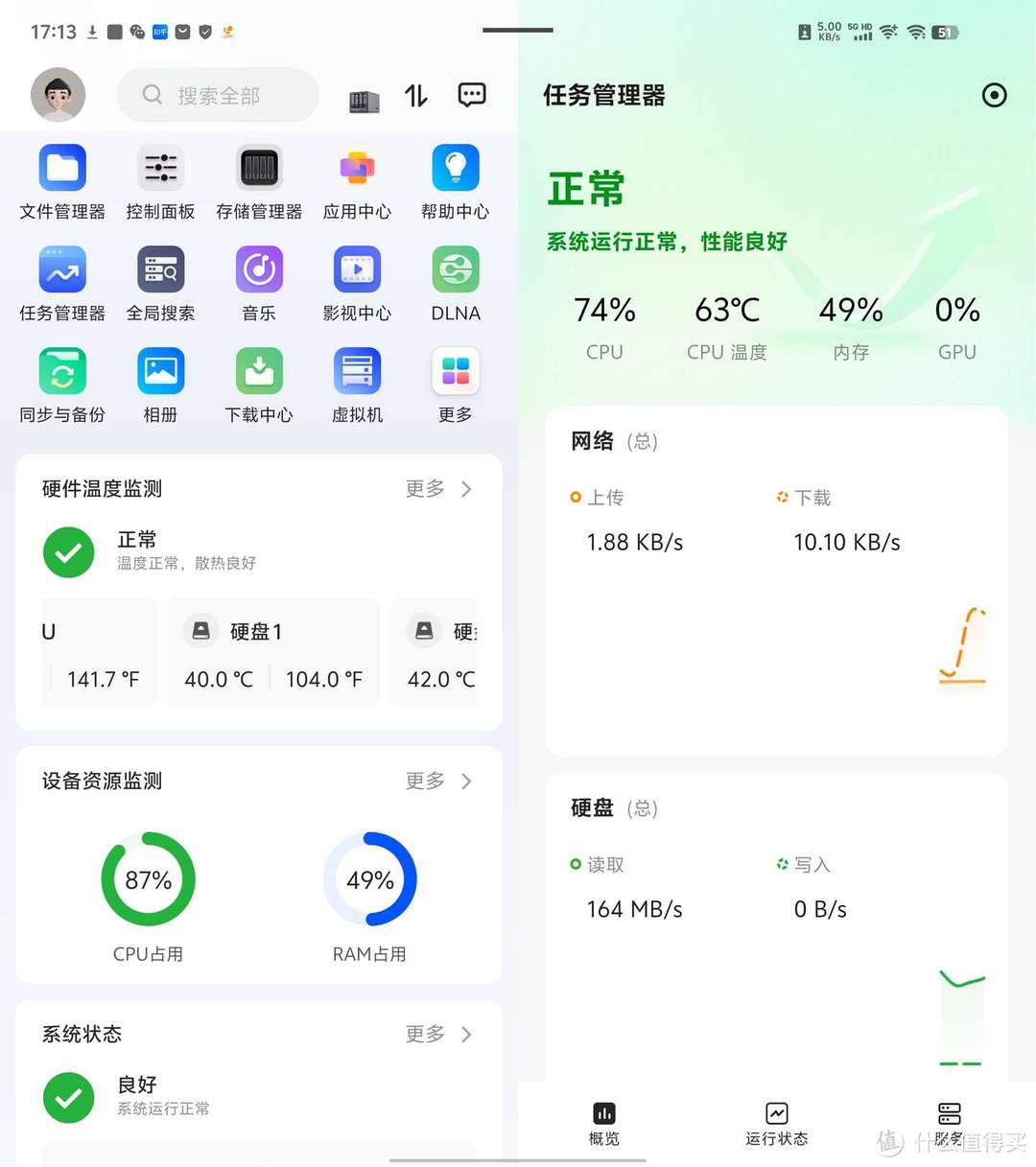Viewport: 1036px width, 1167px height.
Task: Open the 帮助中心
Action: [x=455, y=182]
